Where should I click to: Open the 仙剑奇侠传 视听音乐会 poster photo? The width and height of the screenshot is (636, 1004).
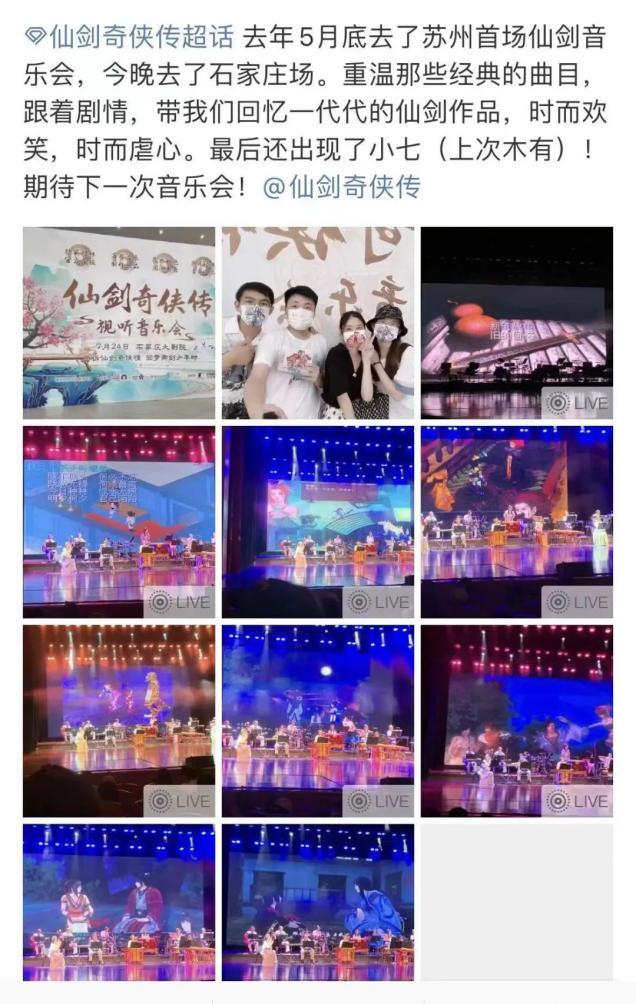click(x=119, y=322)
